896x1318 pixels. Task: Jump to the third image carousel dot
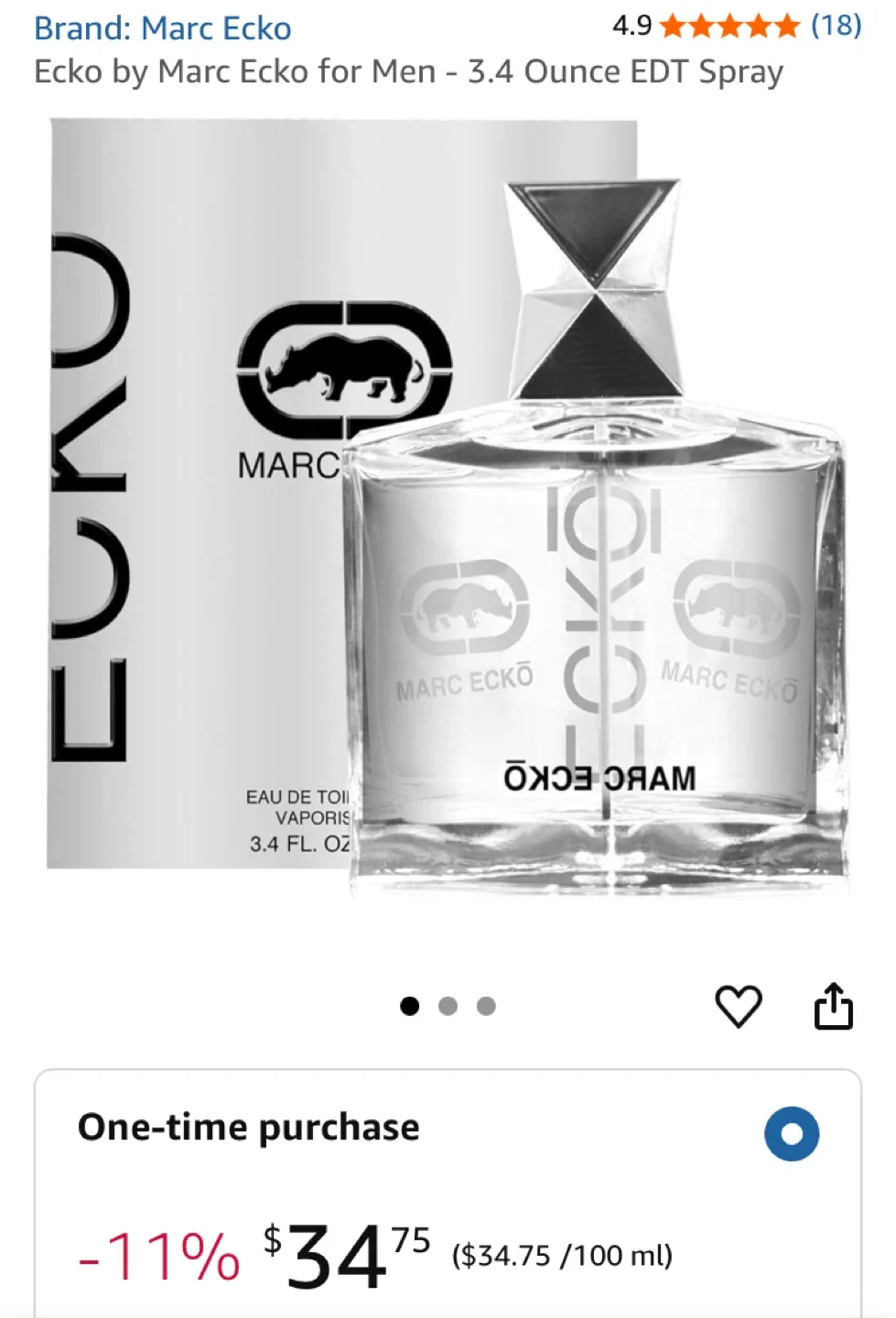pos(486,1006)
